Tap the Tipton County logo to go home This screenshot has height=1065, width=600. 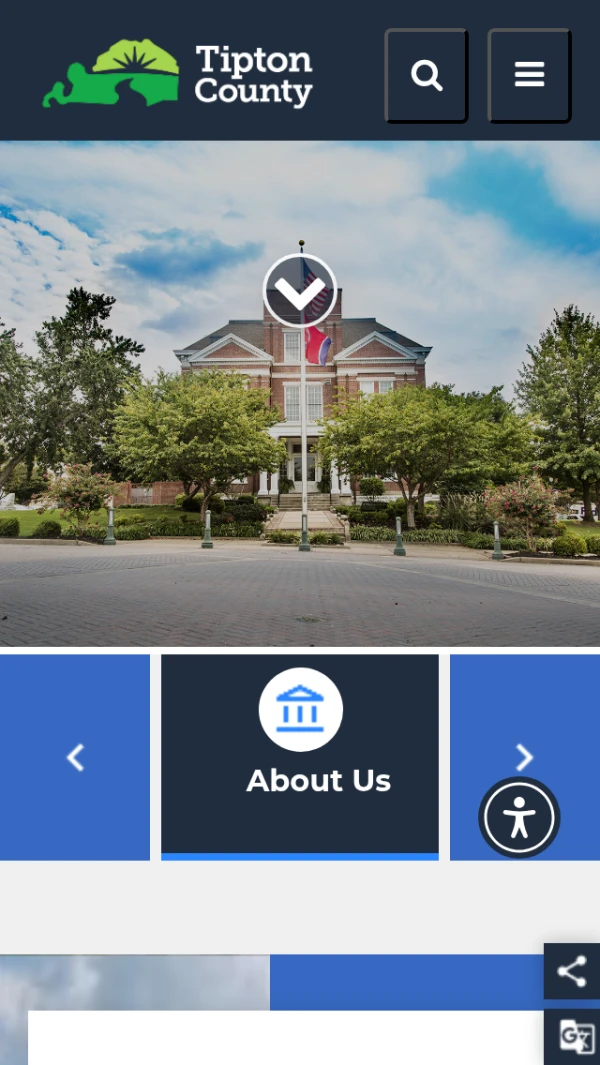point(178,74)
